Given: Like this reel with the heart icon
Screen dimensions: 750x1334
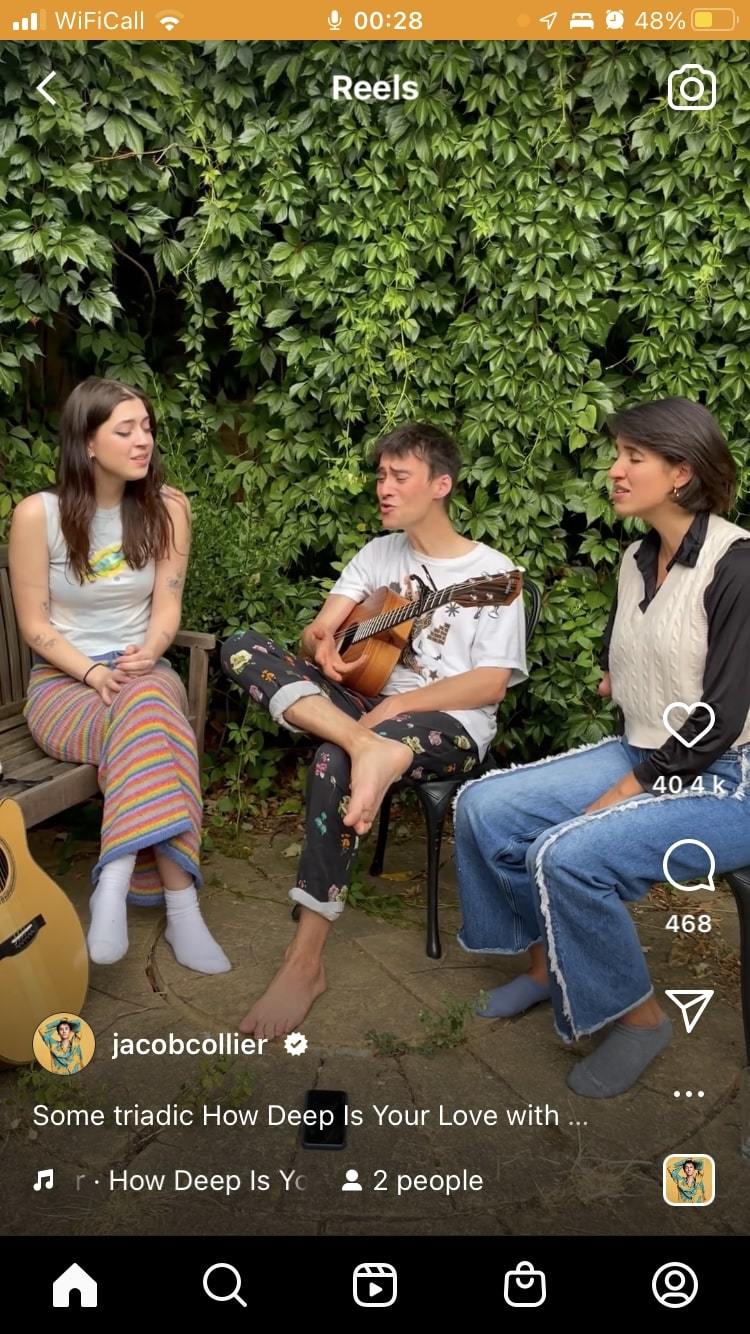Looking at the screenshot, I should click(x=689, y=725).
